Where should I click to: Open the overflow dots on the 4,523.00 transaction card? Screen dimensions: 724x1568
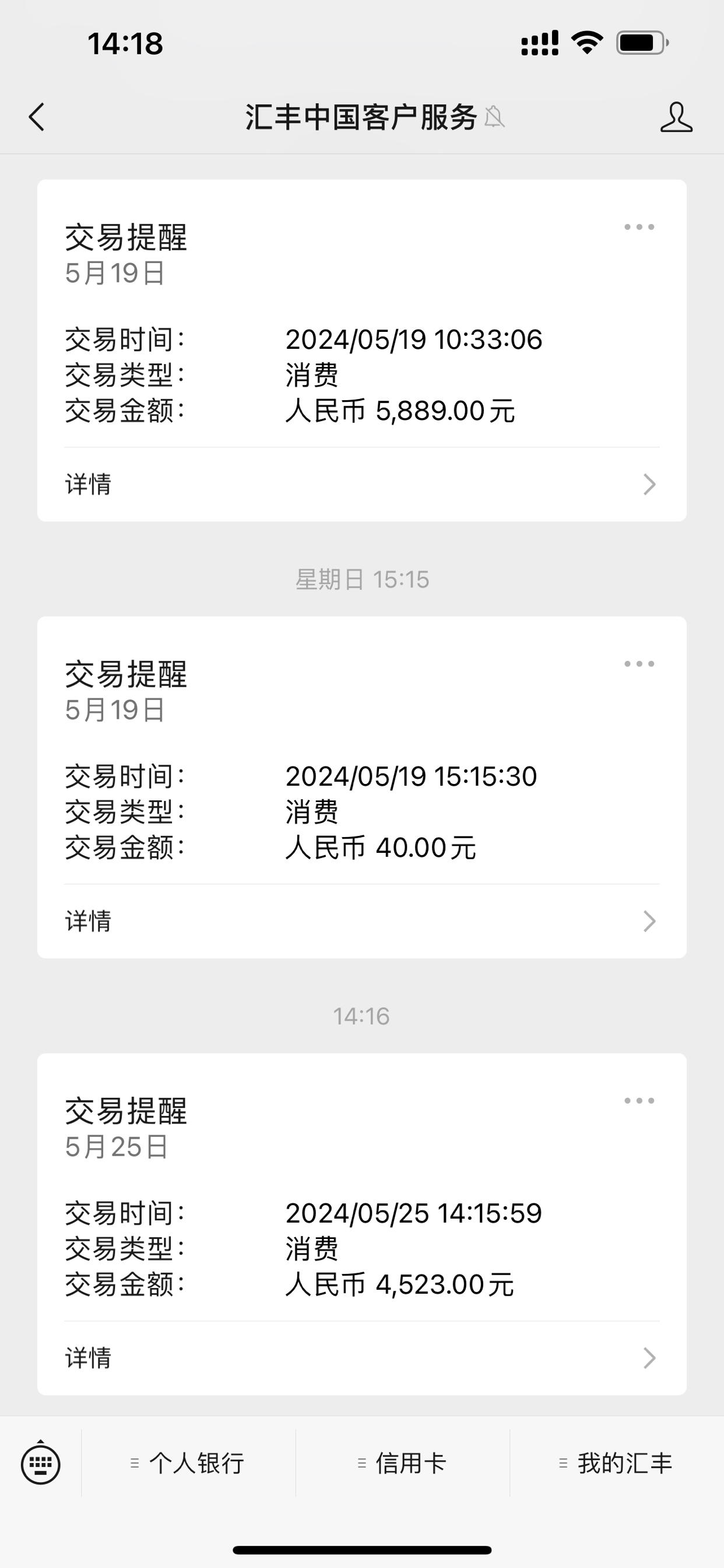(x=639, y=1101)
